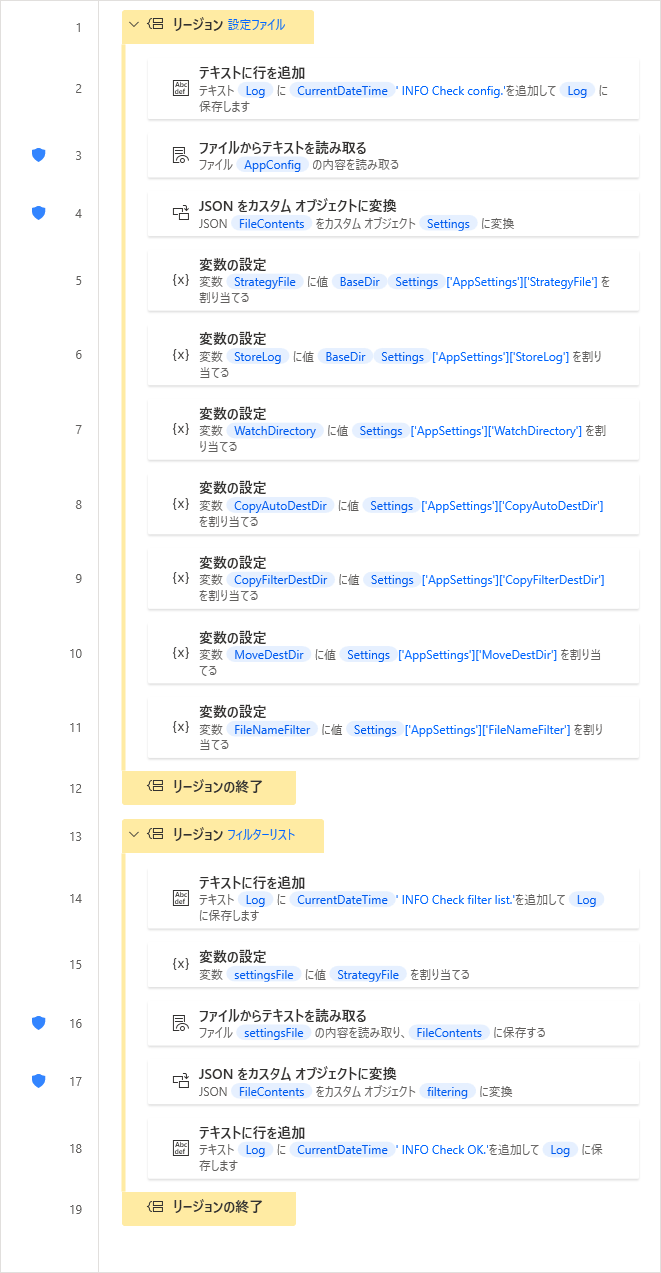Image resolution: width=661 pixels, height=1273 pixels.
Task: Select the JSON to filtering conversion action
Action: click(392, 1082)
